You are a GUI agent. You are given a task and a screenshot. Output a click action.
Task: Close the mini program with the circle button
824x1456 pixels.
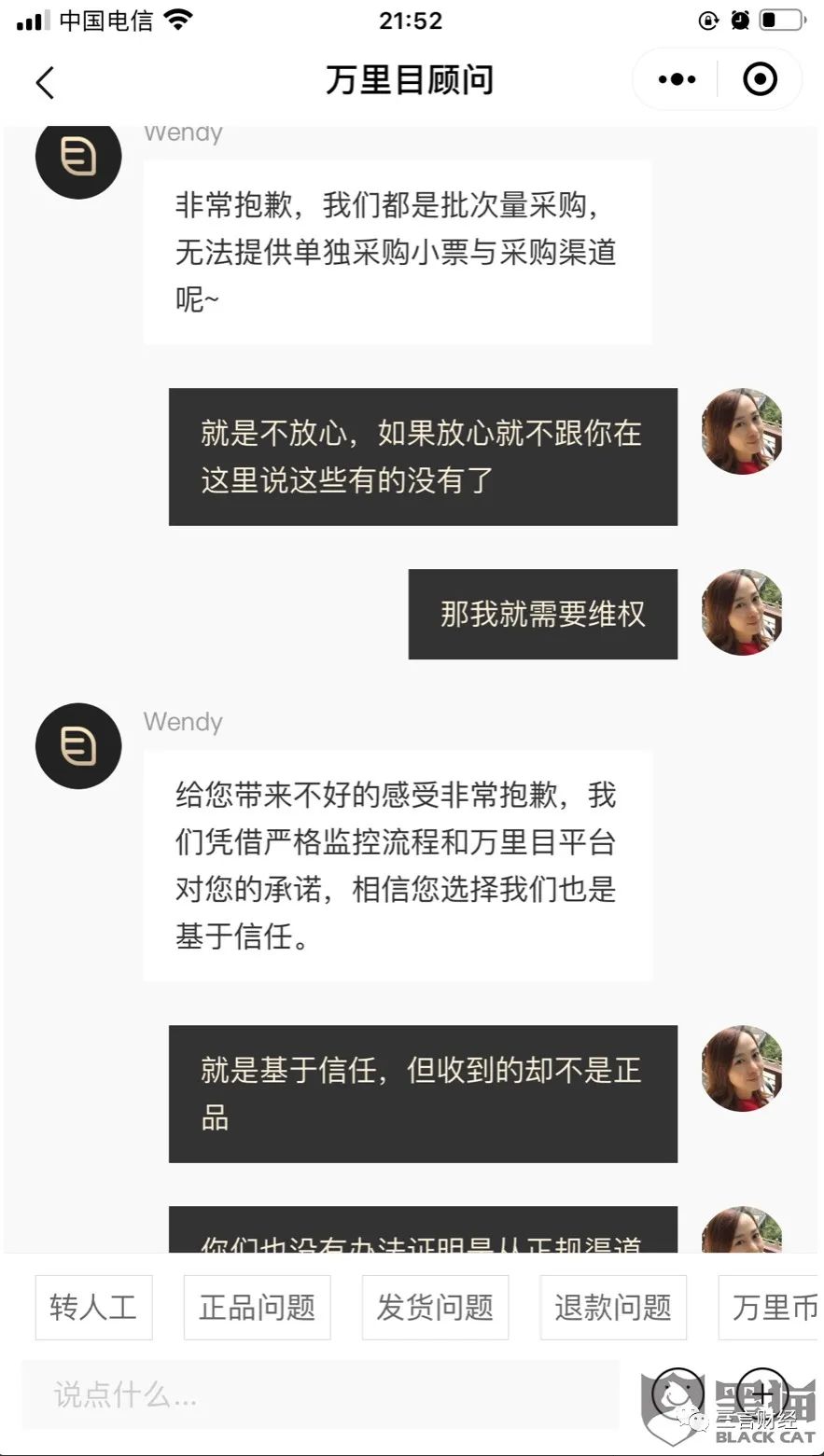[760, 80]
